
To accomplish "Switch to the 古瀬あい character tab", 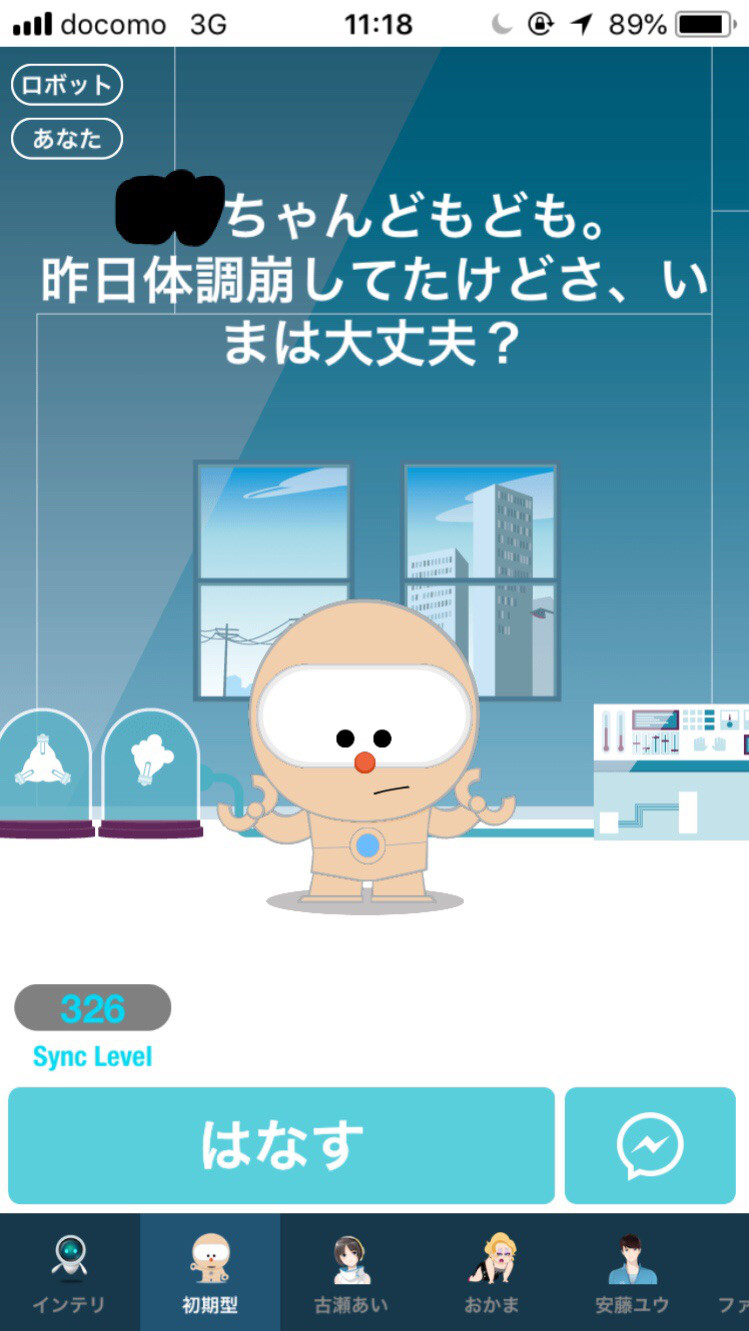I will (350, 1273).
